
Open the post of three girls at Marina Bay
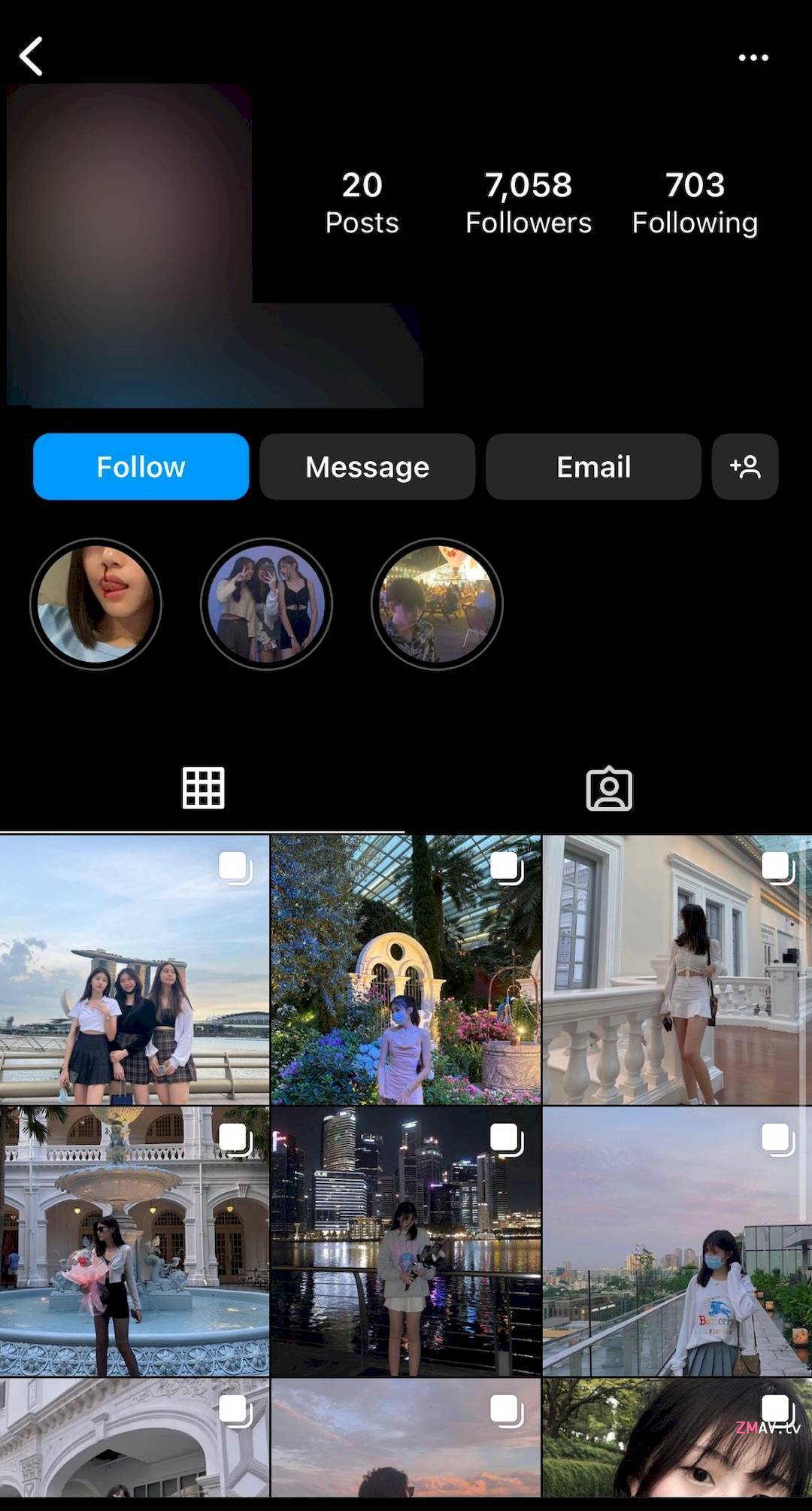[x=135, y=969]
